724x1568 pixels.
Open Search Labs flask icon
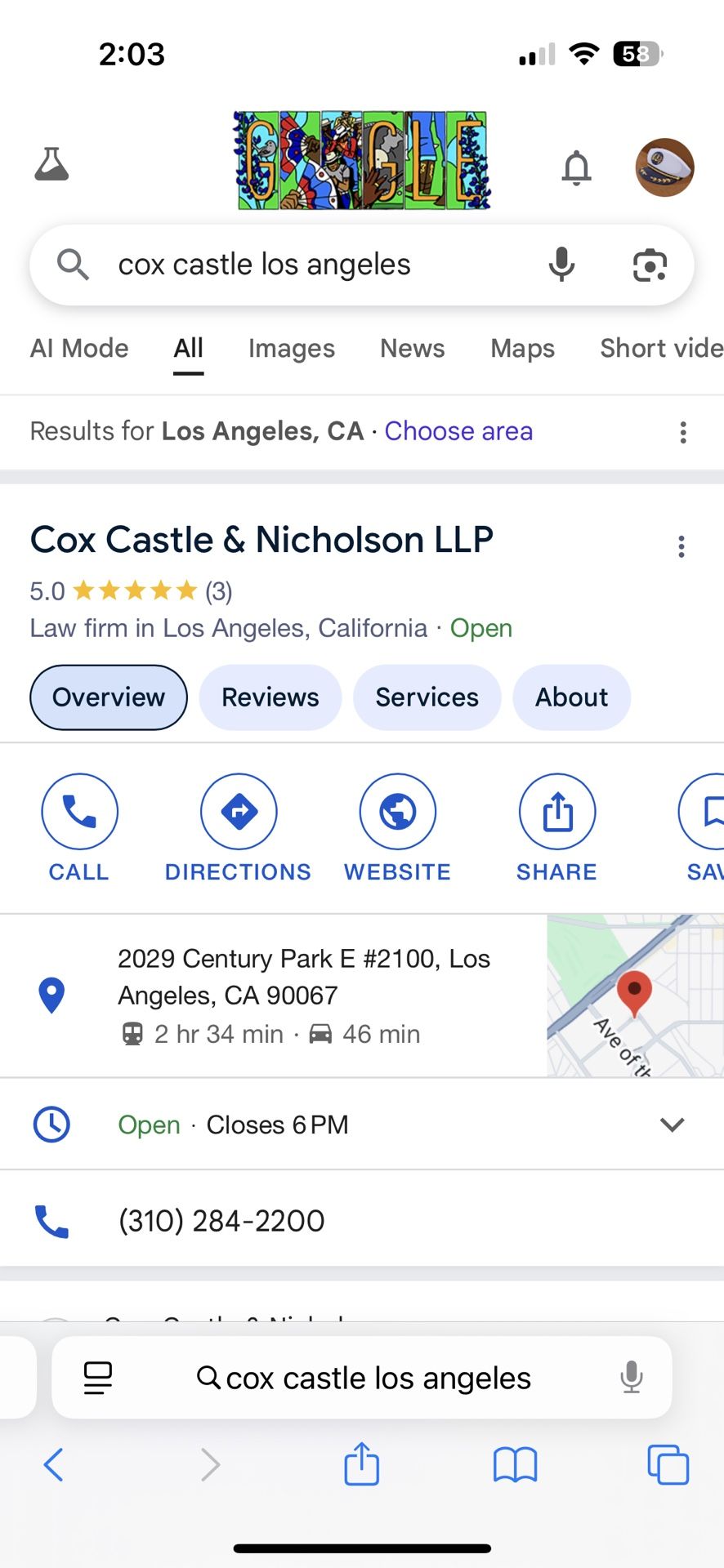click(51, 164)
